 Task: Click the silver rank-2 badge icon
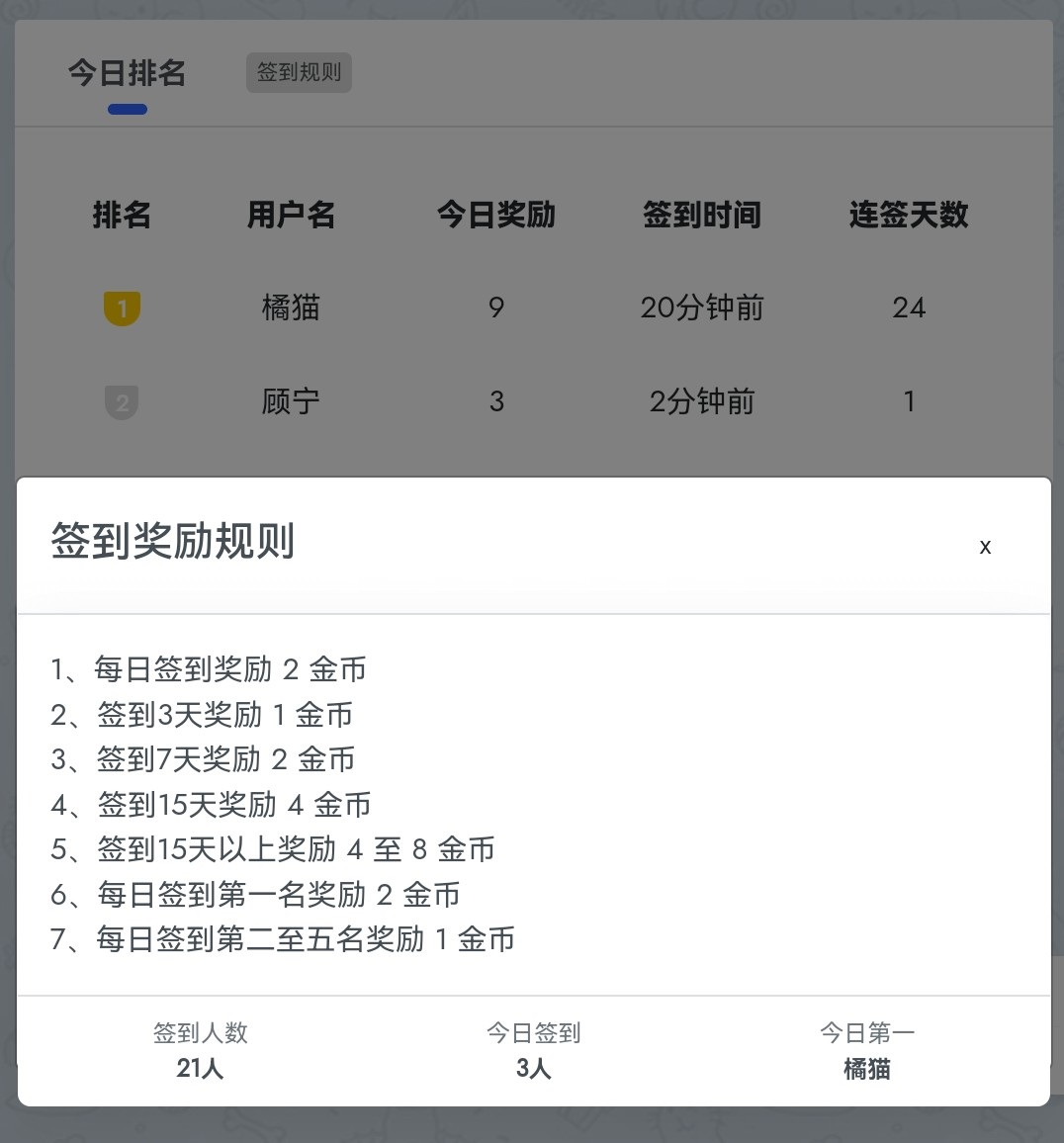point(122,401)
